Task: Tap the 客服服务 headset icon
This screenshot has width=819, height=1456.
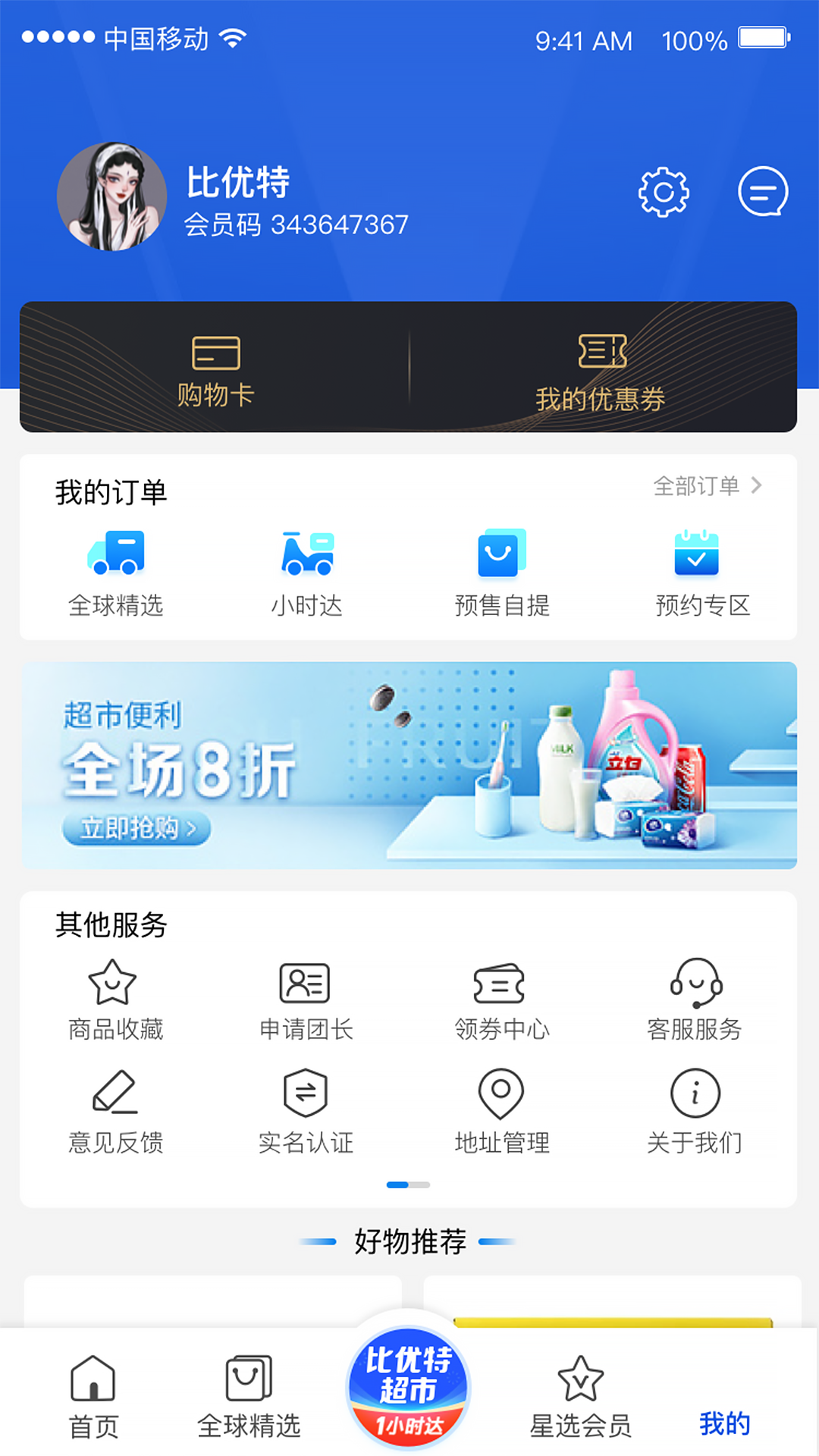Action: click(x=694, y=982)
